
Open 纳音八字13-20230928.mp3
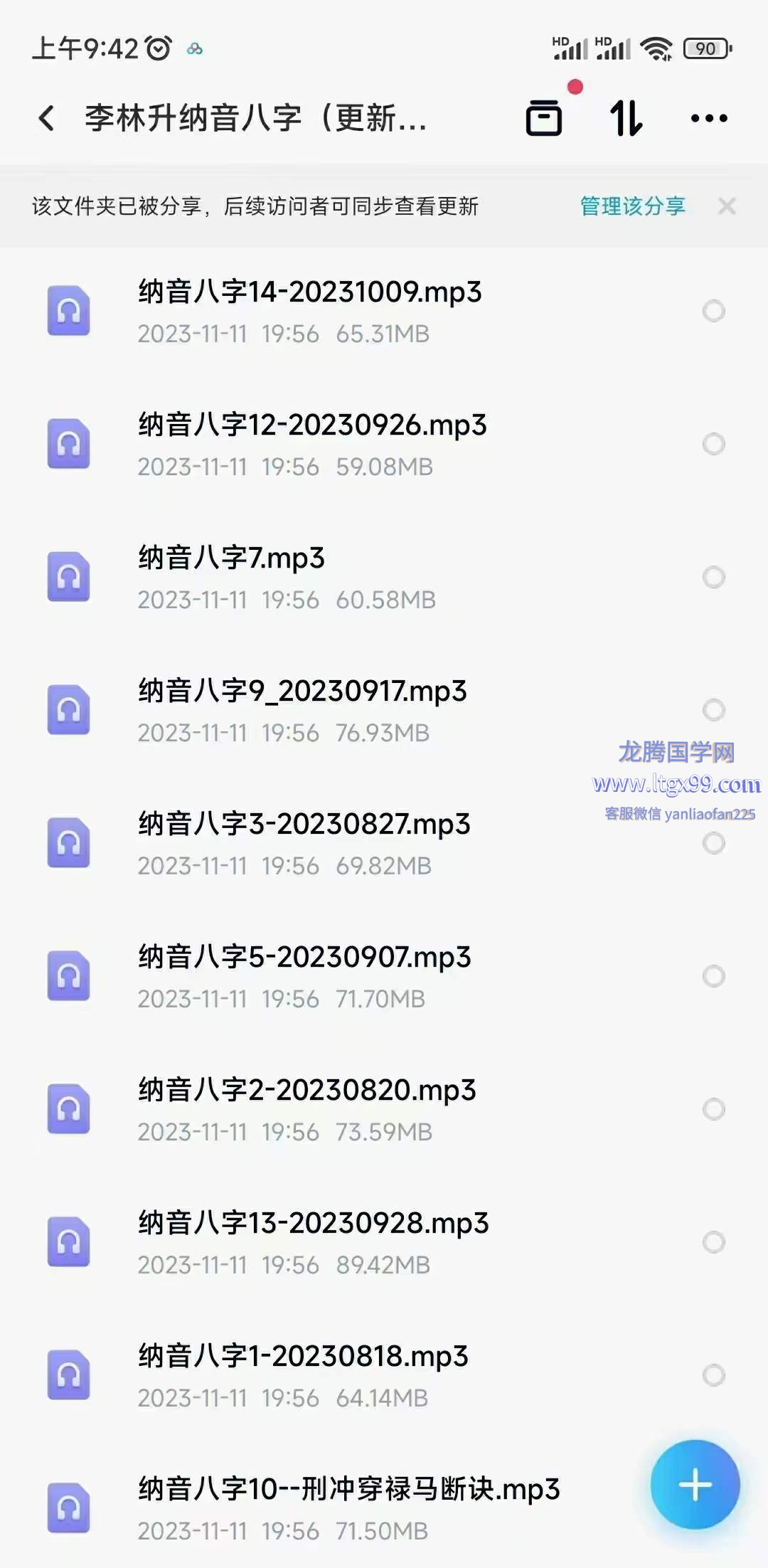(384, 1242)
